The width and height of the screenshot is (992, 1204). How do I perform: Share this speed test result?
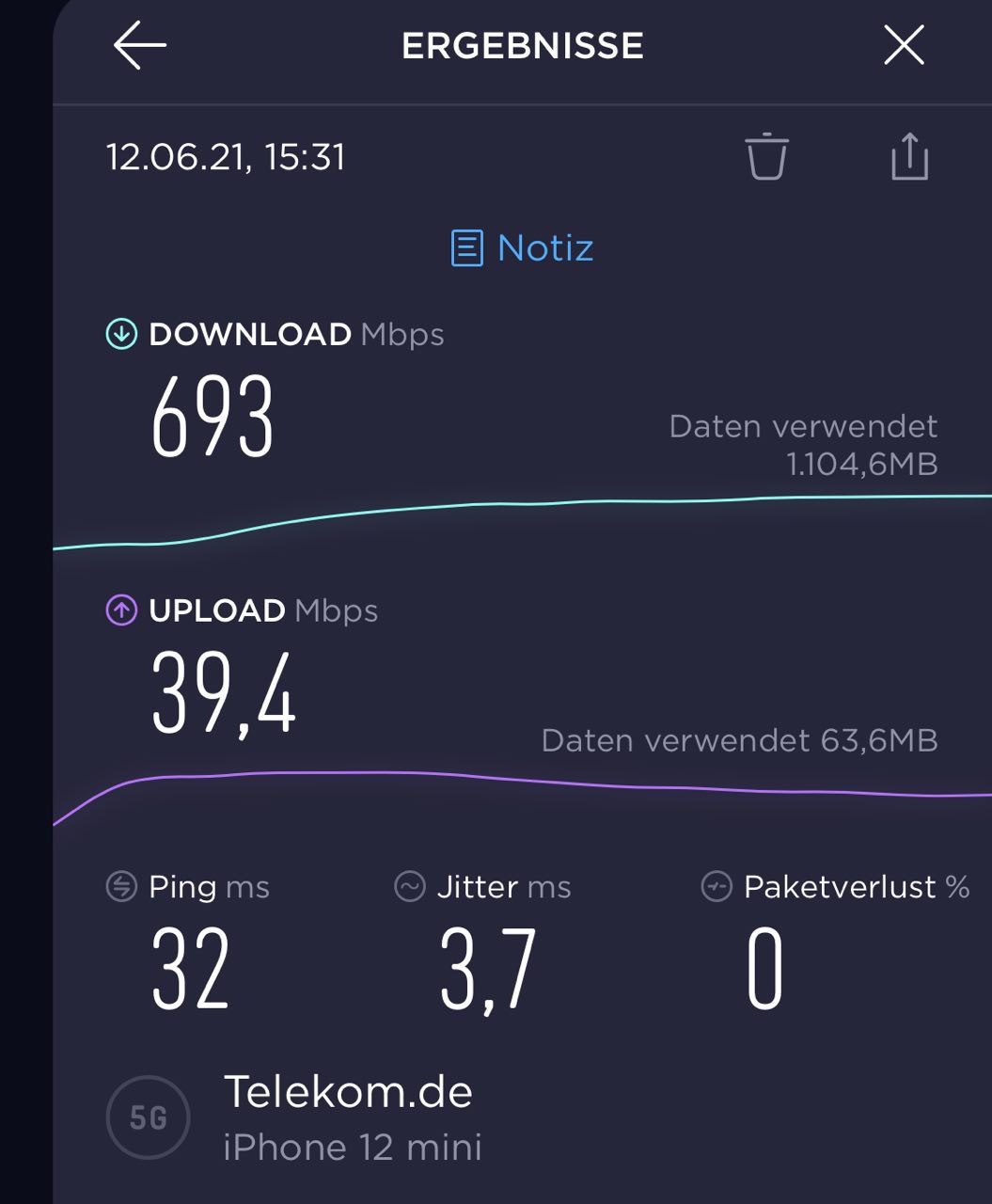(909, 156)
